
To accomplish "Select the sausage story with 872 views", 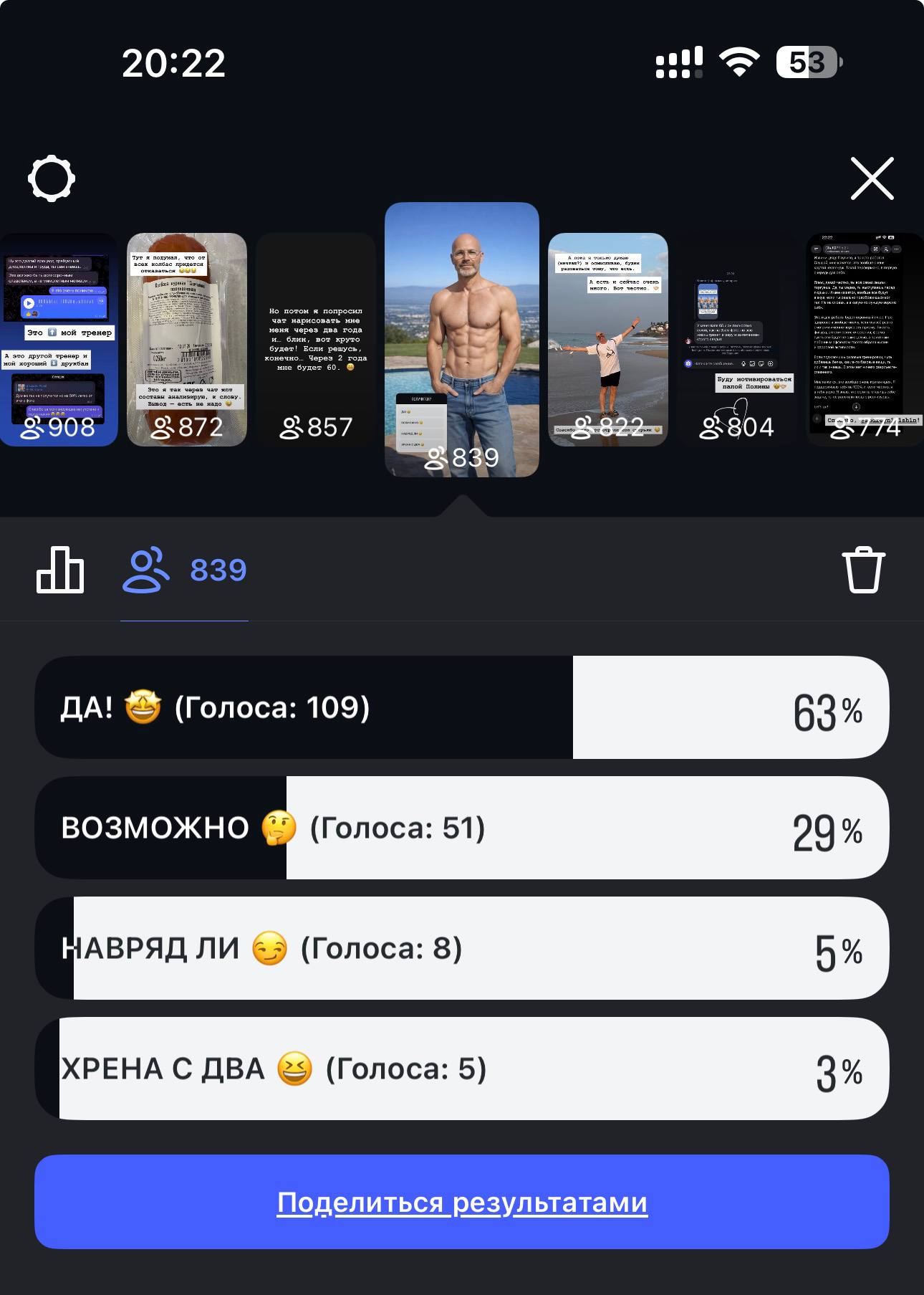I will (187, 339).
